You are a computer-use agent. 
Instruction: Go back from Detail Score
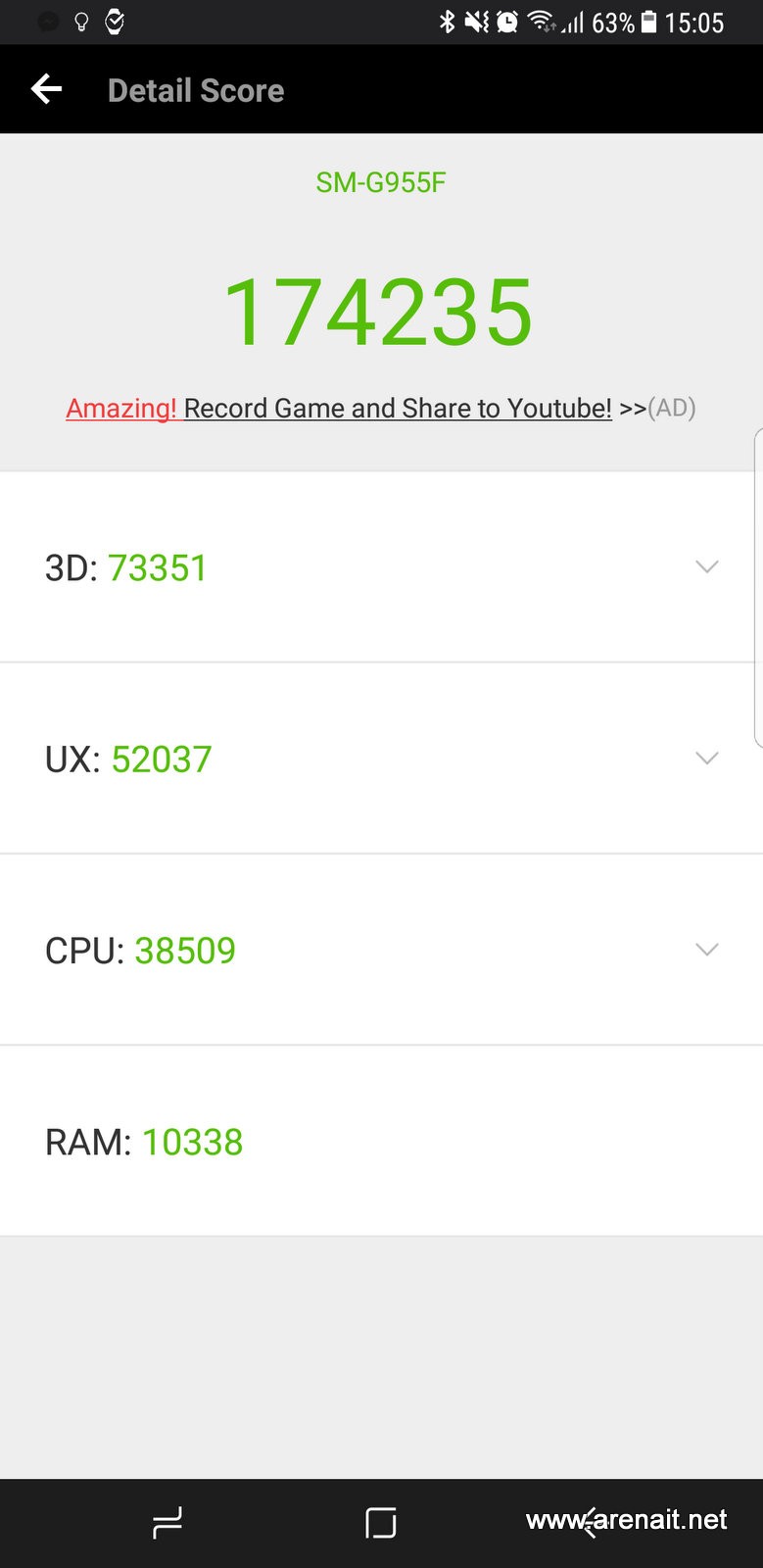tap(46, 90)
